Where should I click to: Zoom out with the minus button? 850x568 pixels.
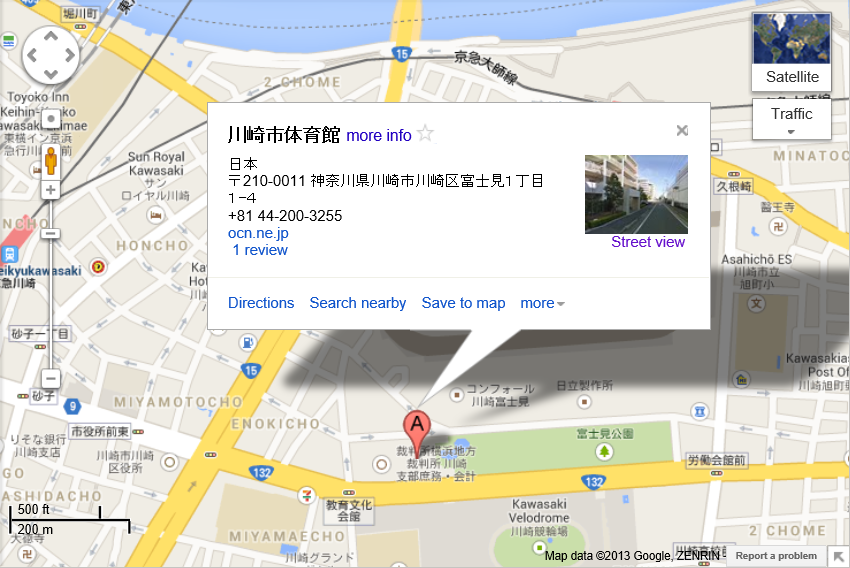coord(50,379)
